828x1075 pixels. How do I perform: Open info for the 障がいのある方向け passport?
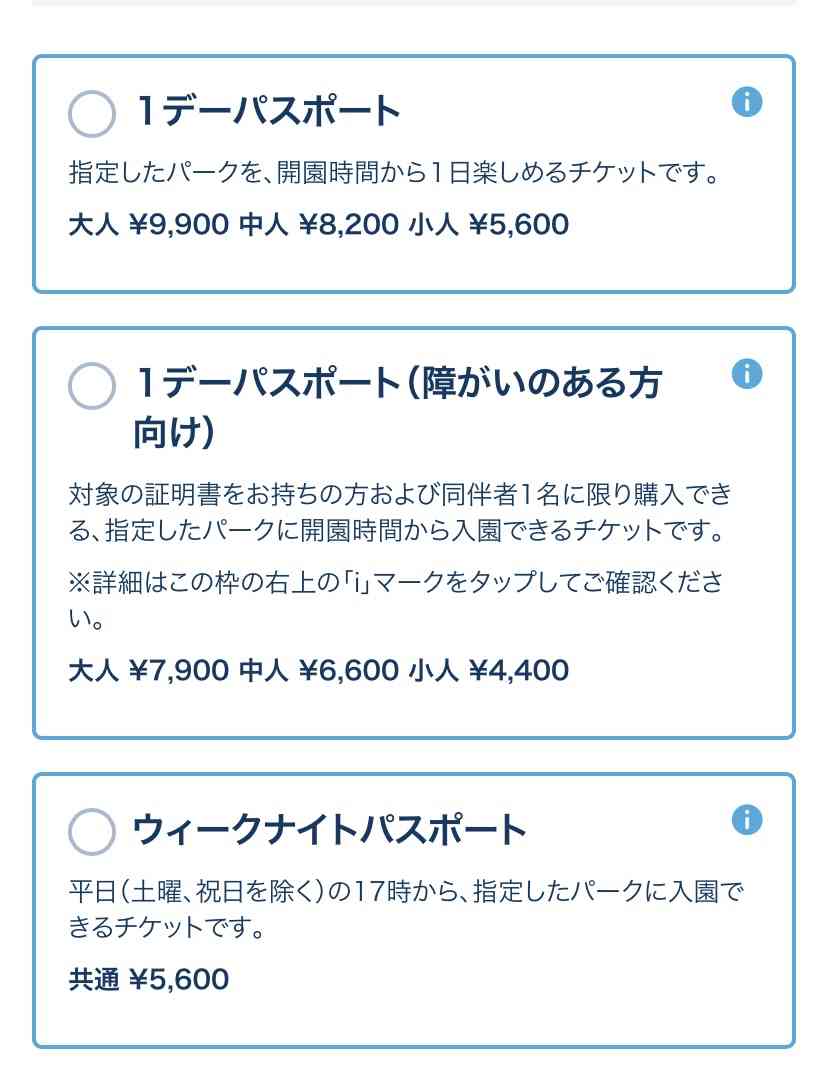coord(747,374)
